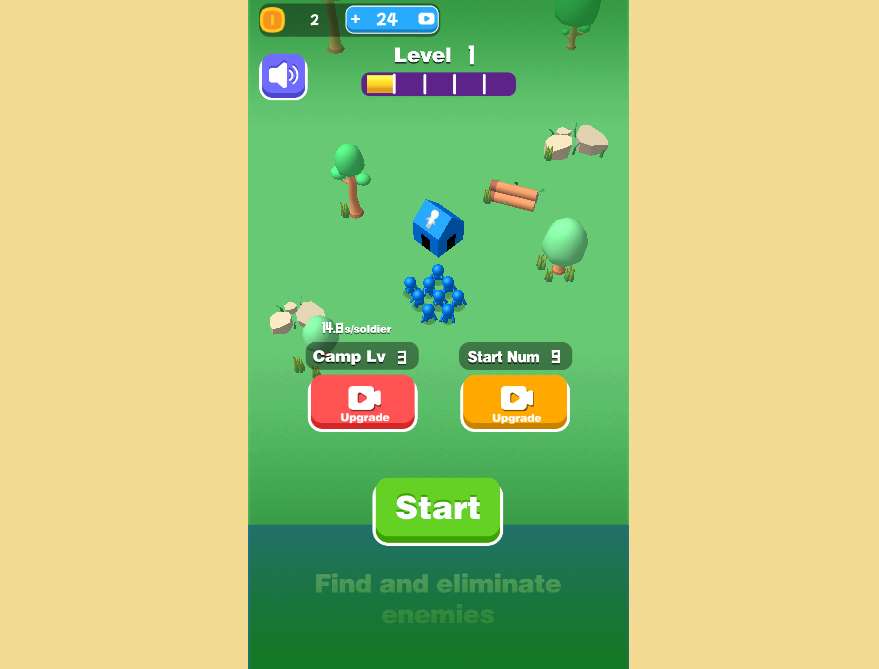Mute the game sound
The width and height of the screenshot is (879, 669).
click(x=283, y=76)
